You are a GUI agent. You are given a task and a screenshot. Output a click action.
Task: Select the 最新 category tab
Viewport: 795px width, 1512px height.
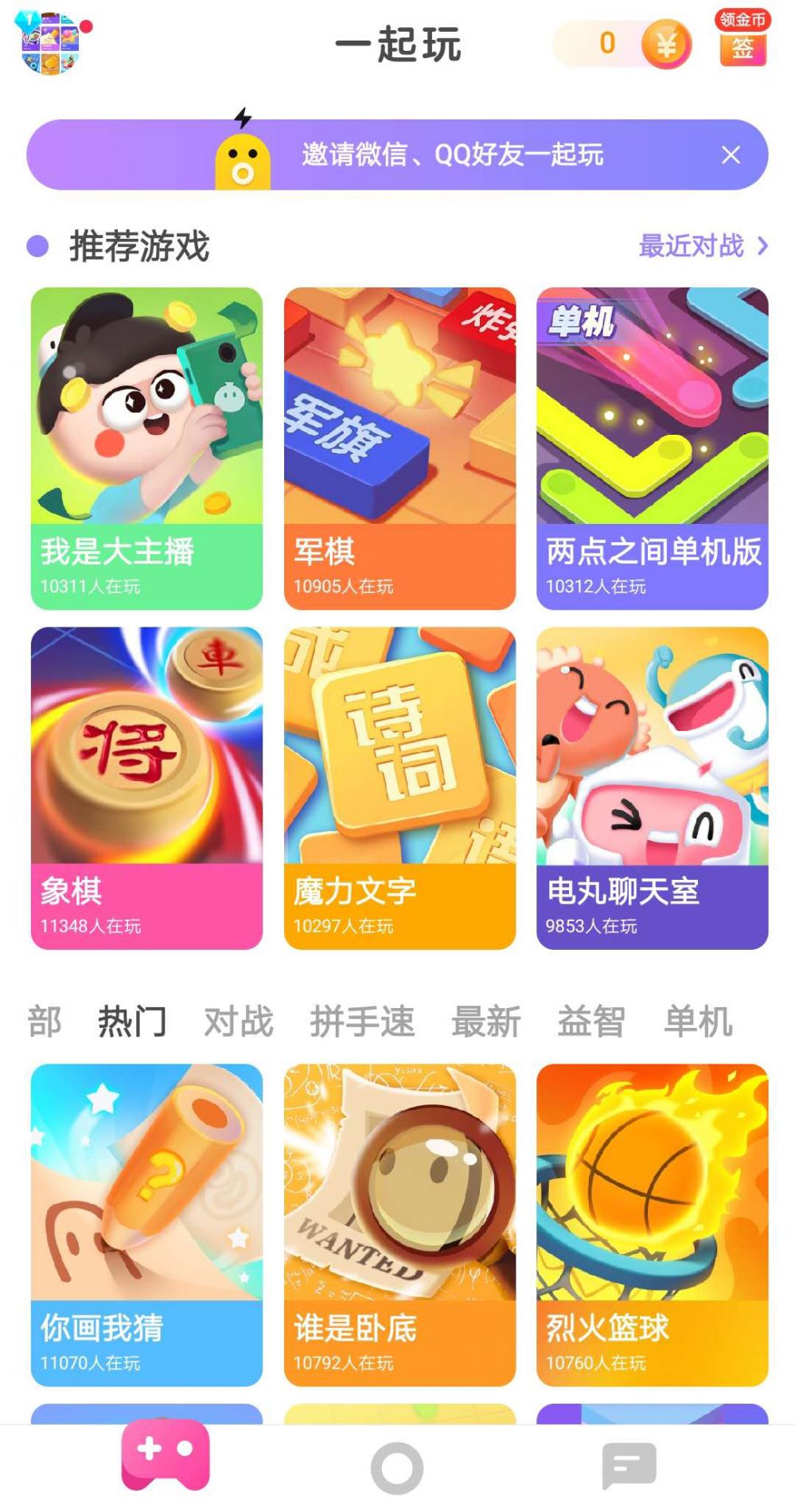tap(487, 1021)
